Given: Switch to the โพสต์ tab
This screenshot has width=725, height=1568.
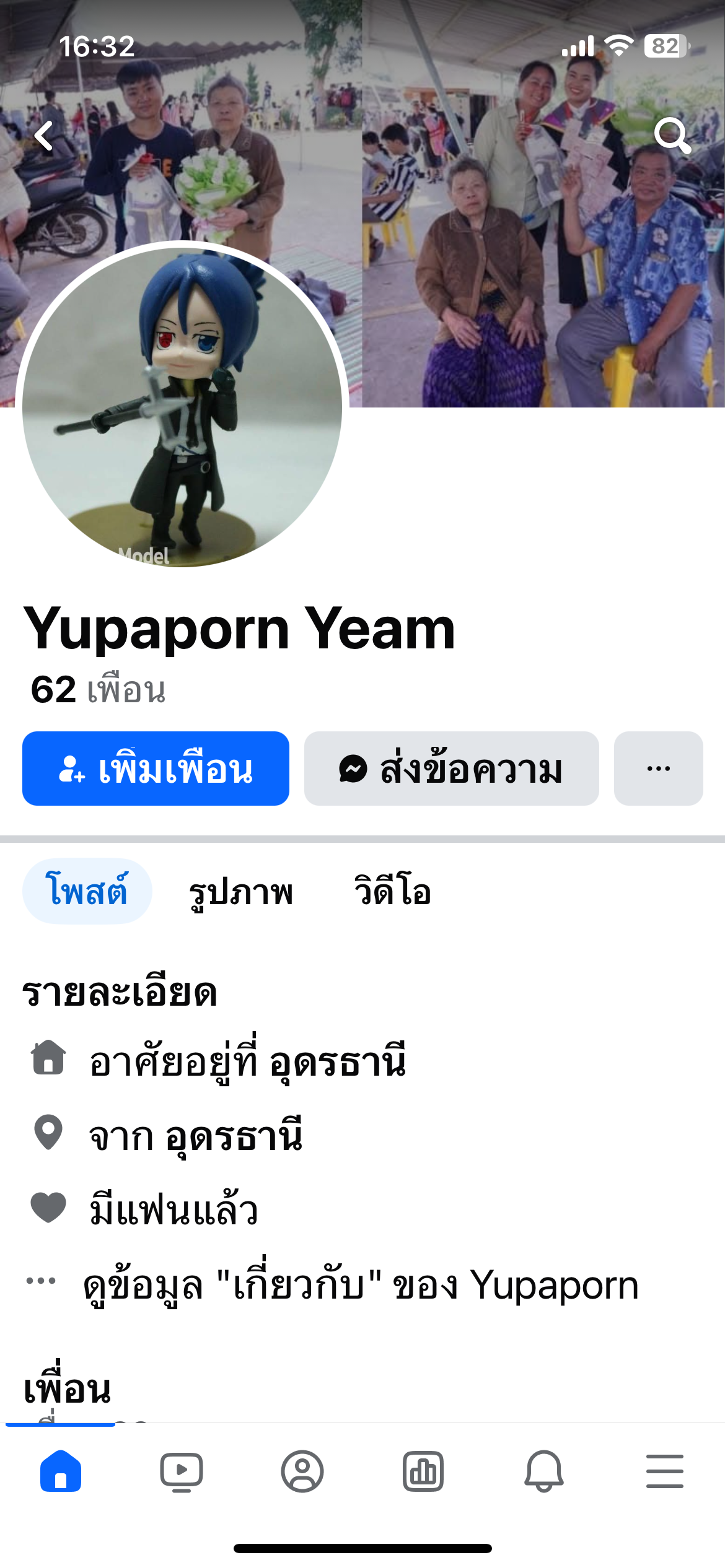Looking at the screenshot, I should click(87, 891).
